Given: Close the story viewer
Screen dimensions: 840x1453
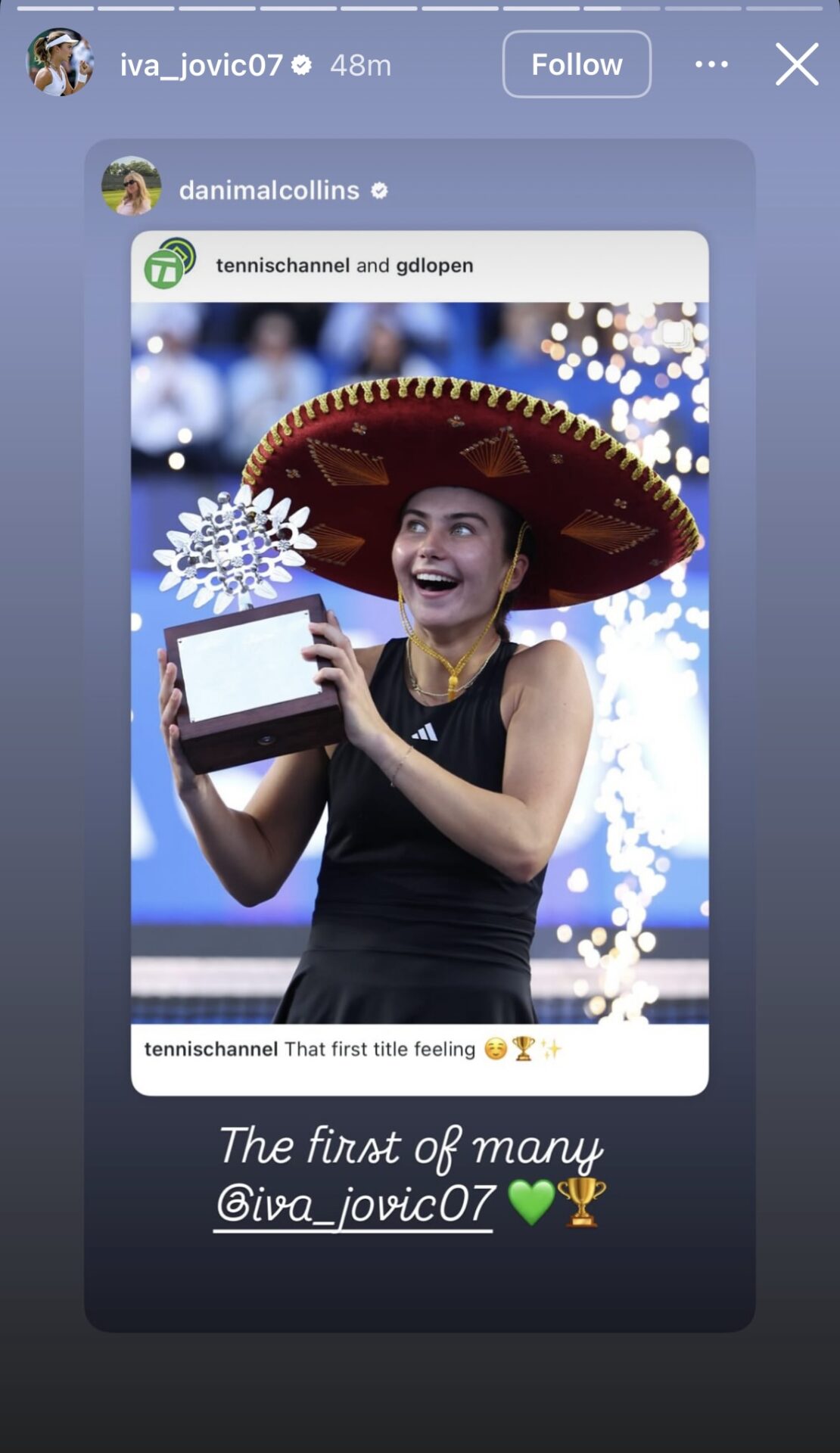Looking at the screenshot, I should click(797, 64).
